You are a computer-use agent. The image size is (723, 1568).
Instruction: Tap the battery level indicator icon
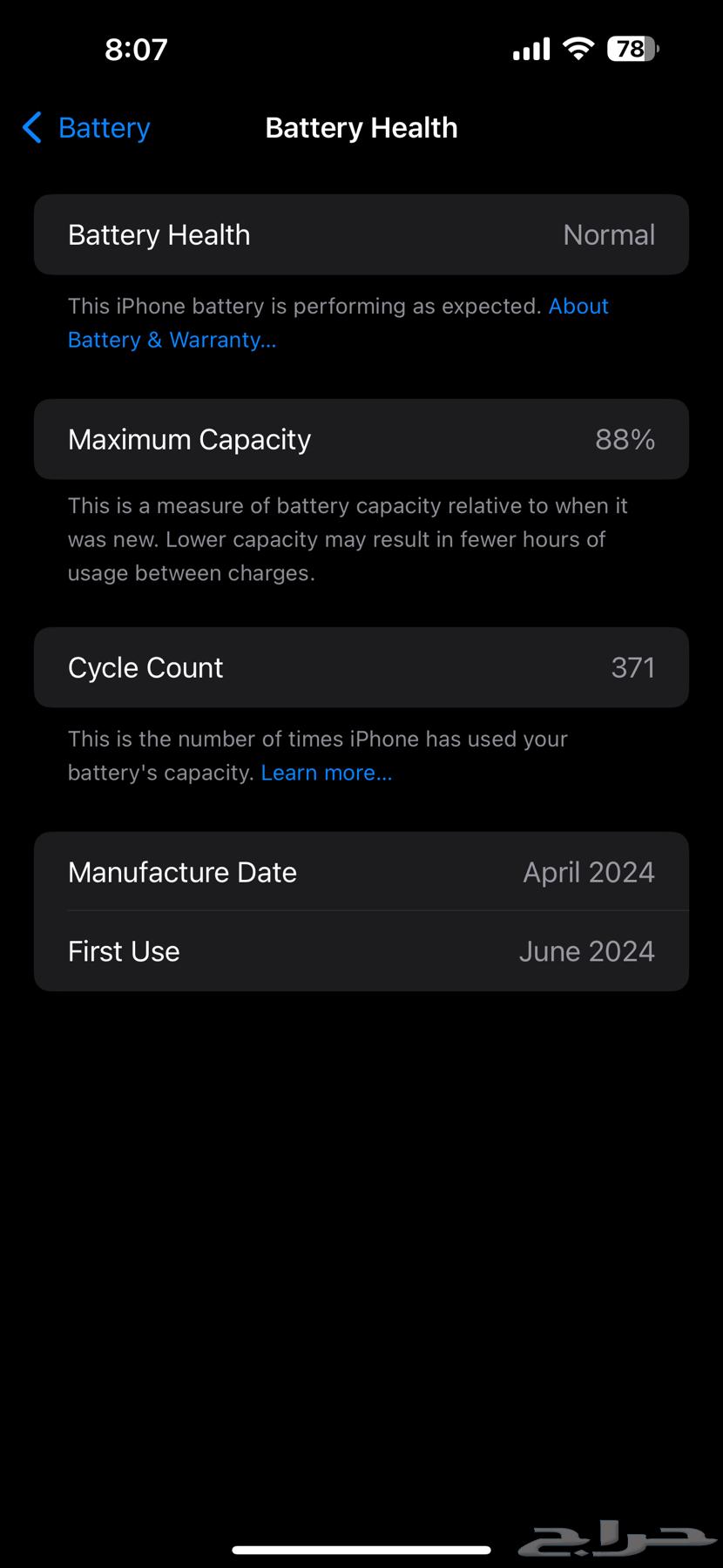pos(632,48)
